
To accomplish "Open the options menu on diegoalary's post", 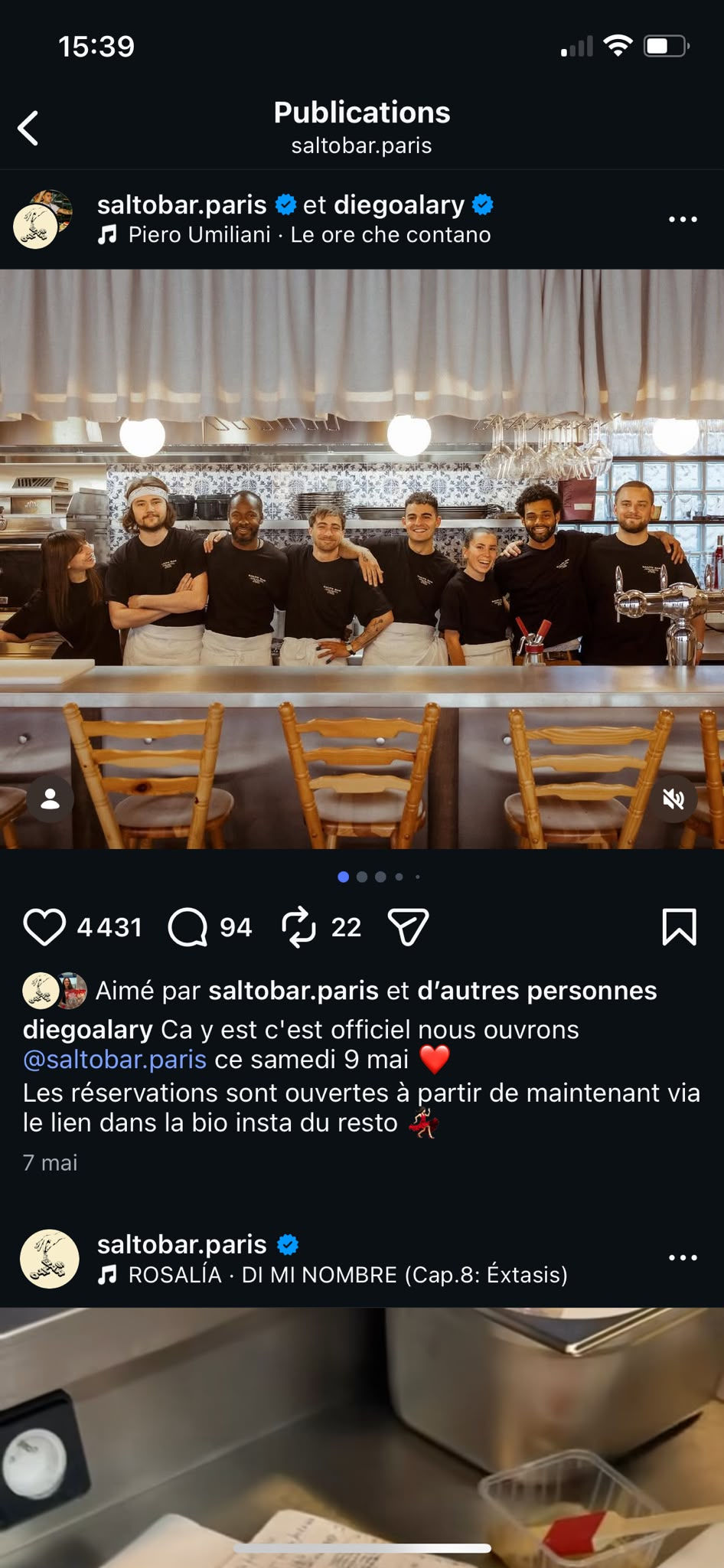I will point(683,219).
